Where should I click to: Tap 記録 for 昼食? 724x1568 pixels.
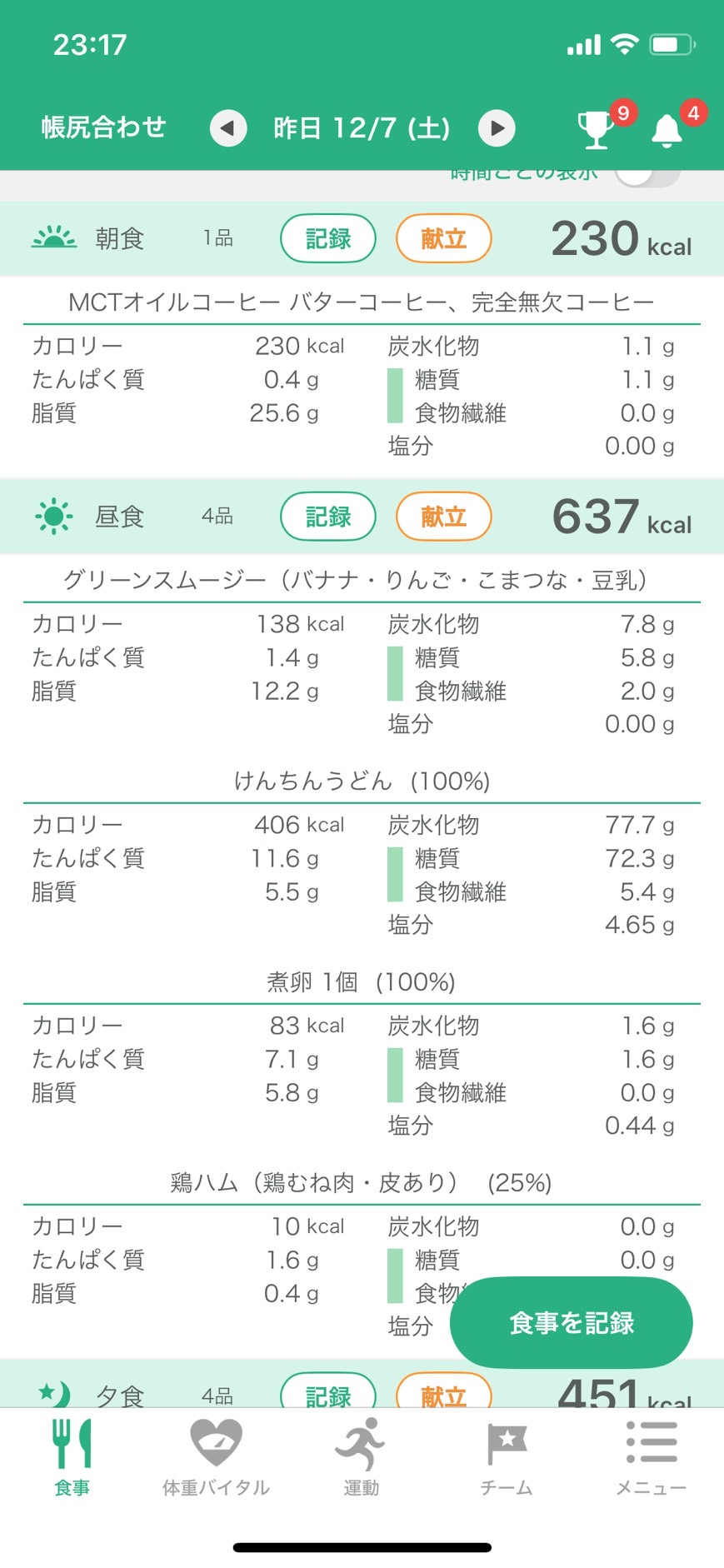(x=328, y=517)
